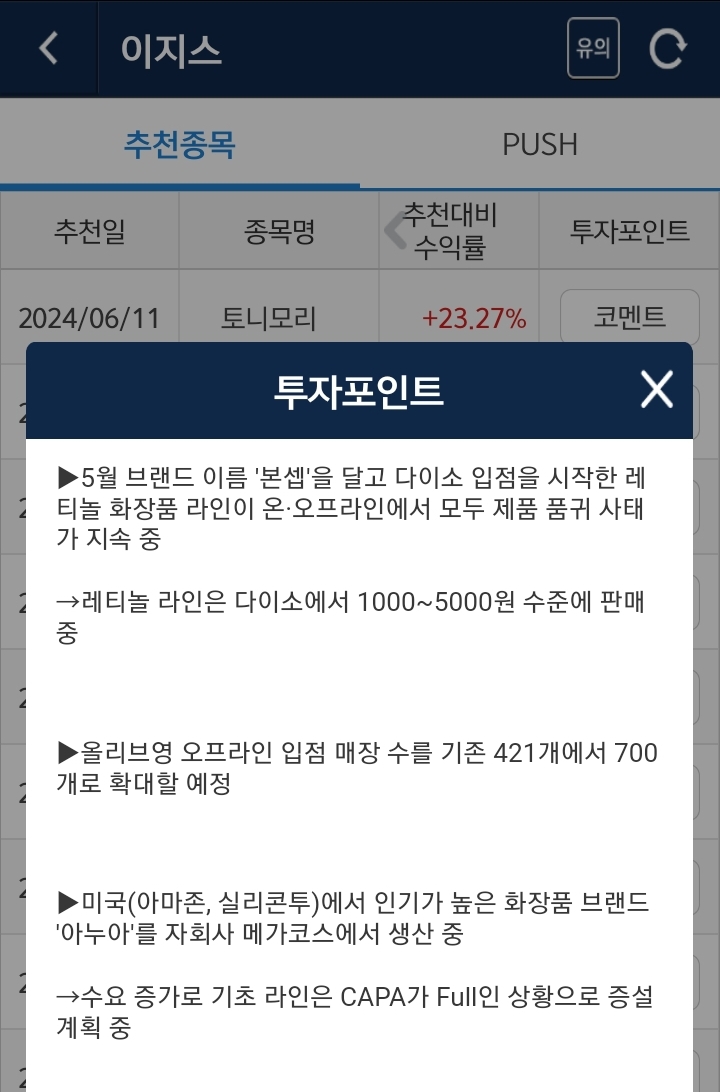Switch to the PUSH tab
The height and width of the screenshot is (1092, 720).
(540, 145)
